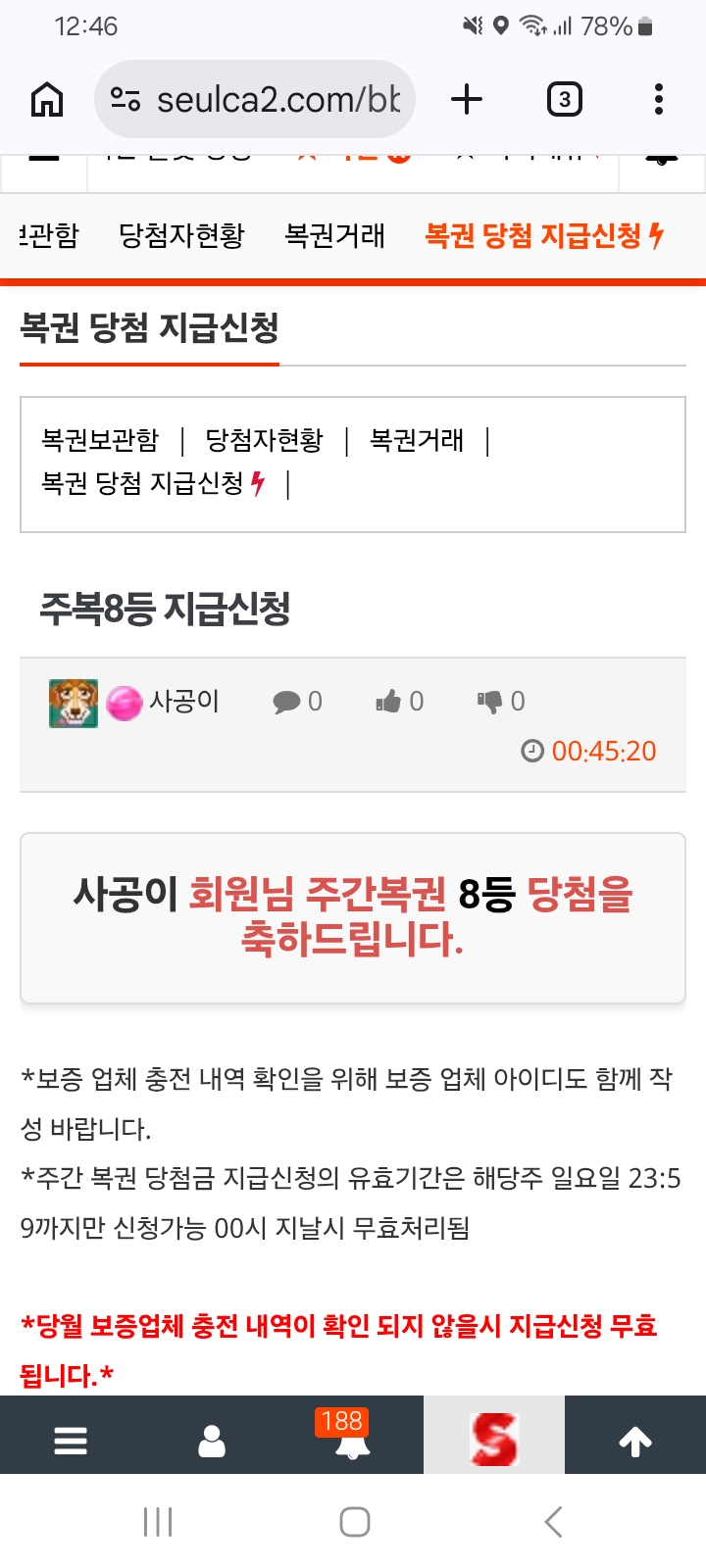Go back with the system back button

pyautogui.click(x=553, y=1522)
